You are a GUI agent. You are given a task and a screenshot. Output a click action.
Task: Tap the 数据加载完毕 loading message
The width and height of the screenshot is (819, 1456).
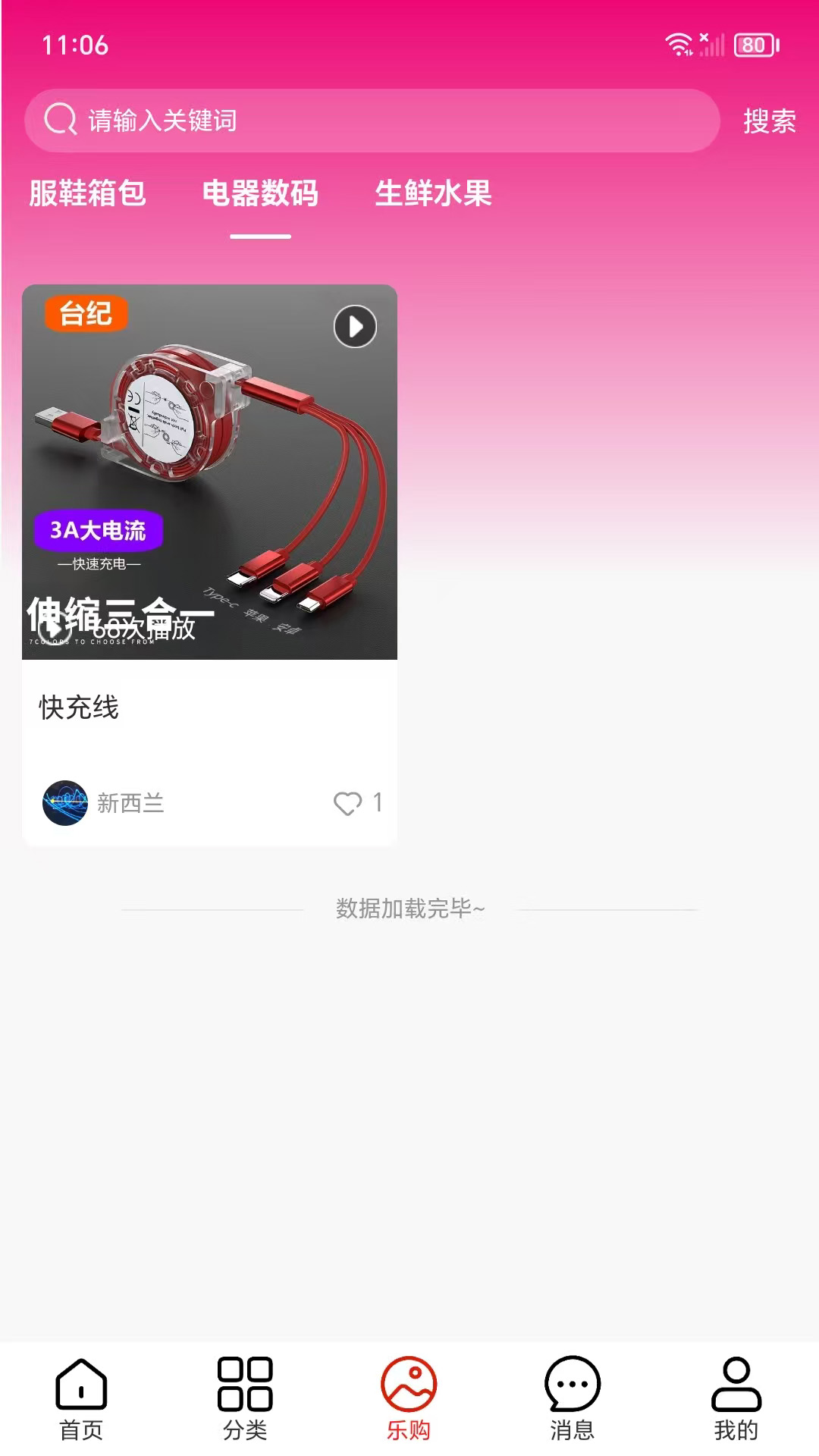click(x=409, y=907)
